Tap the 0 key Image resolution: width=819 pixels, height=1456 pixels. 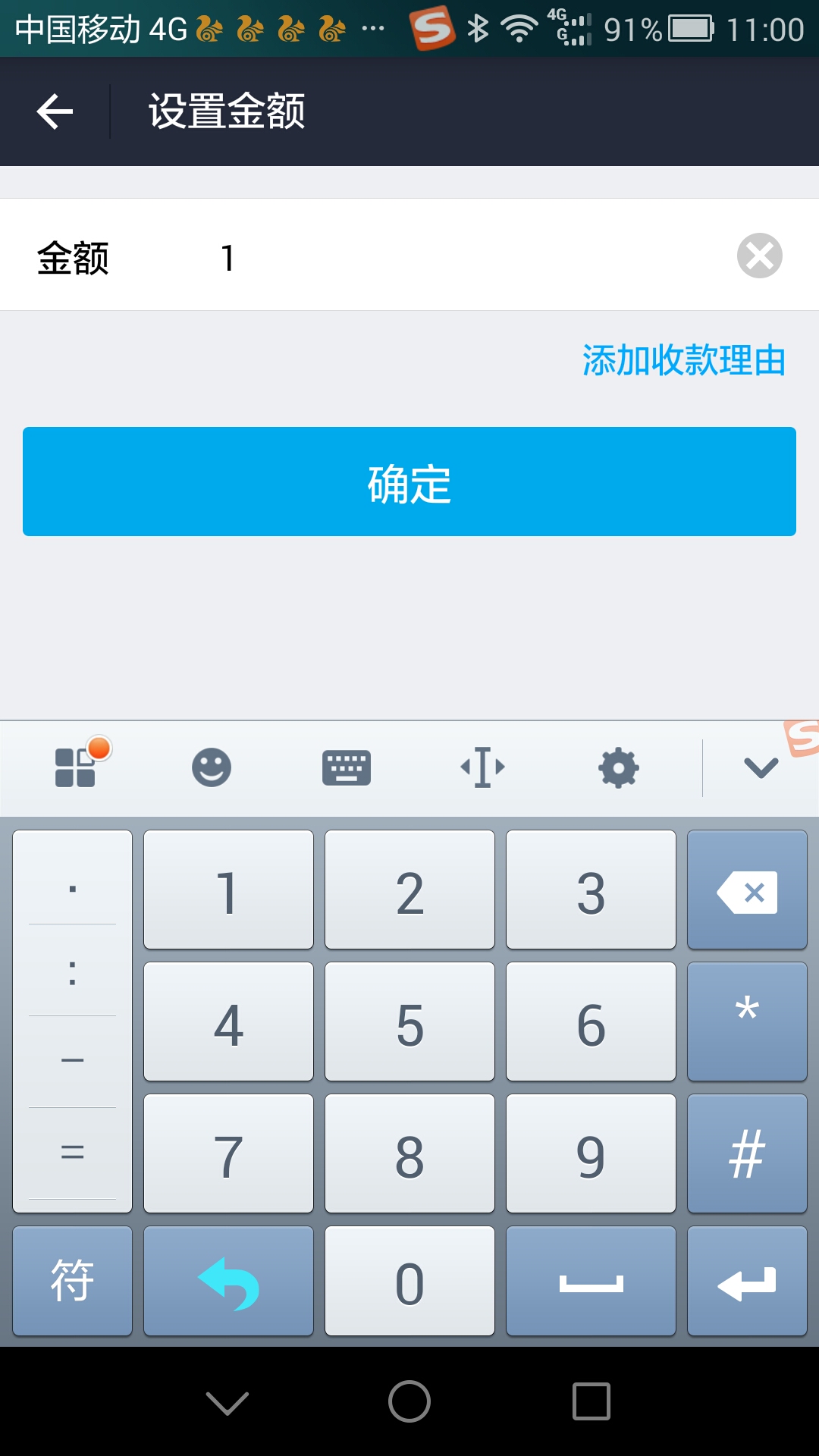click(x=409, y=1282)
